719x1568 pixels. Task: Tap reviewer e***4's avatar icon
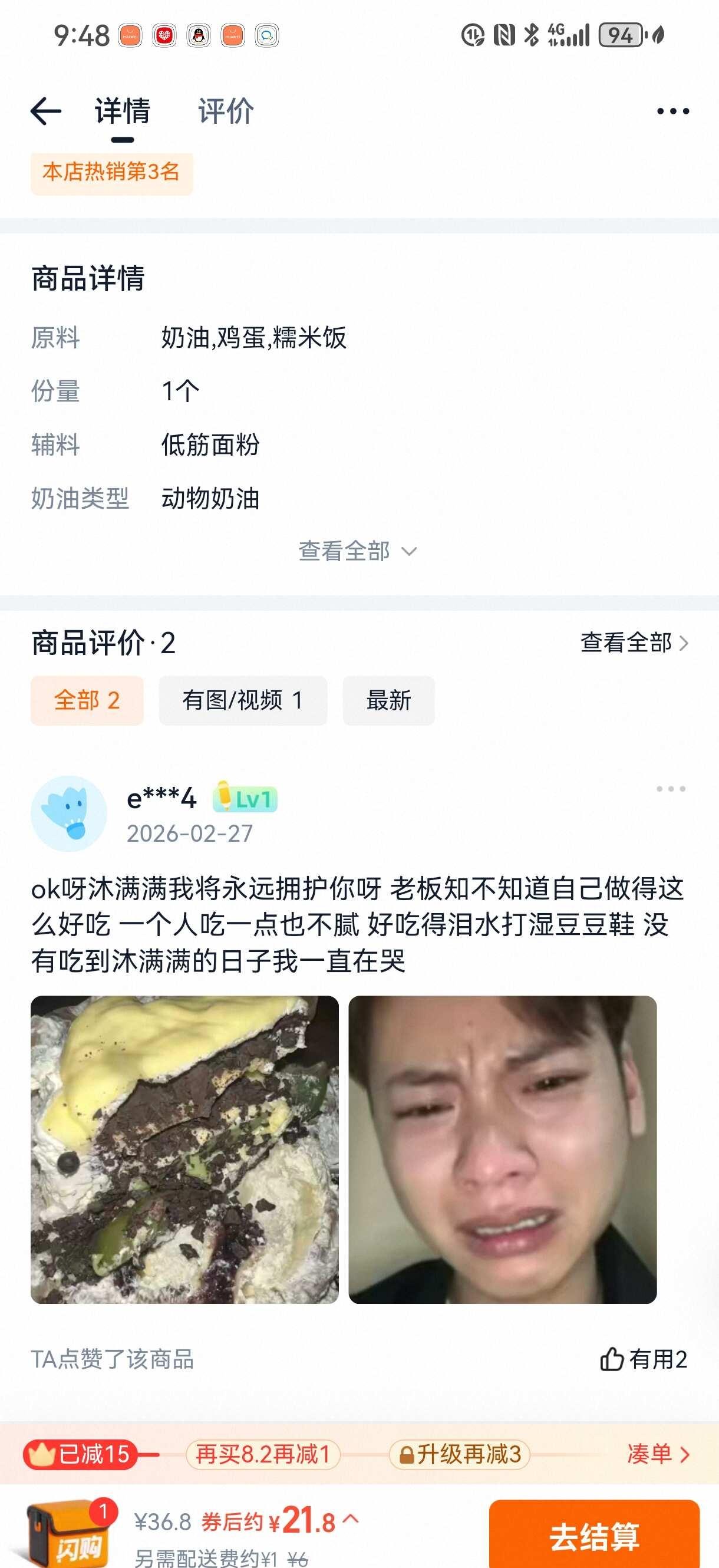click(x=71, y=814)
